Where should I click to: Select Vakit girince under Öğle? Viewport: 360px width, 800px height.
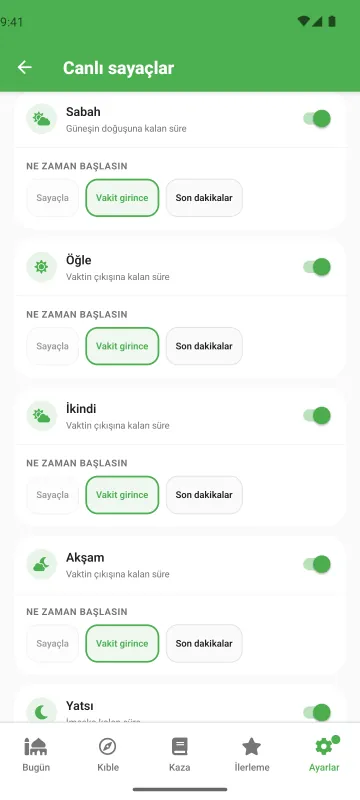122,346
